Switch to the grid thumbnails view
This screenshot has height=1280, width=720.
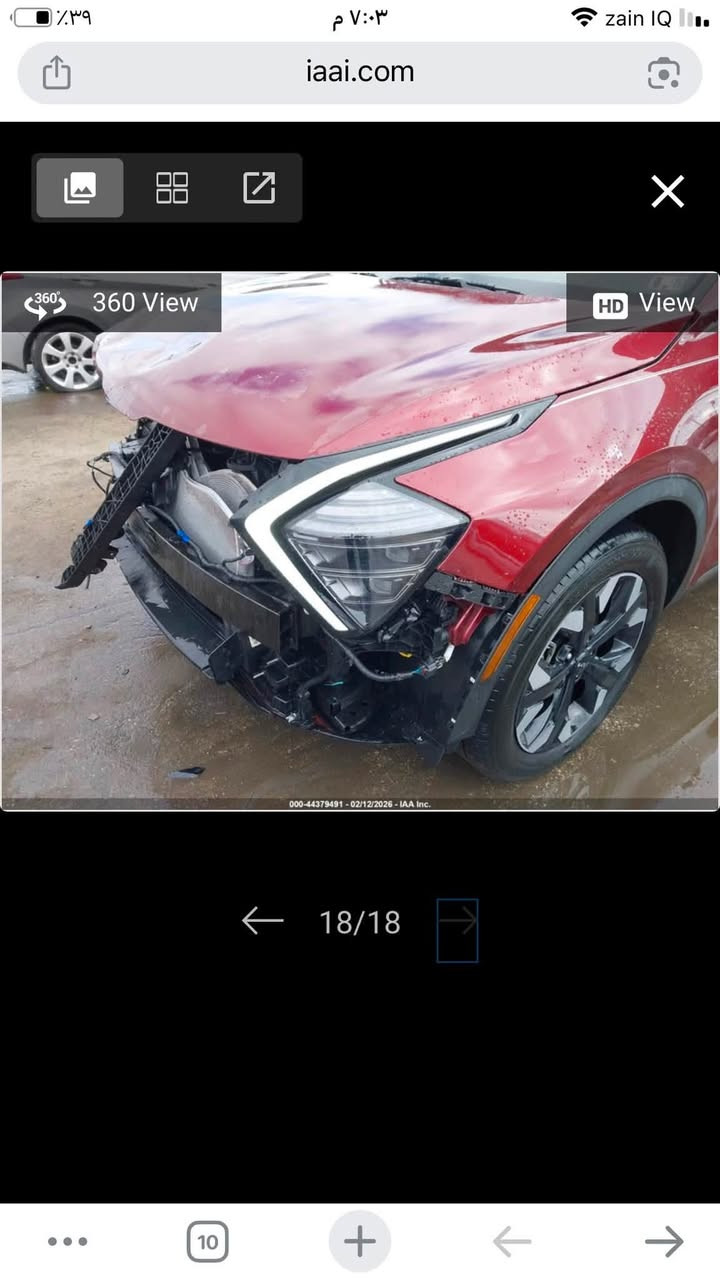tap(172, 188)
